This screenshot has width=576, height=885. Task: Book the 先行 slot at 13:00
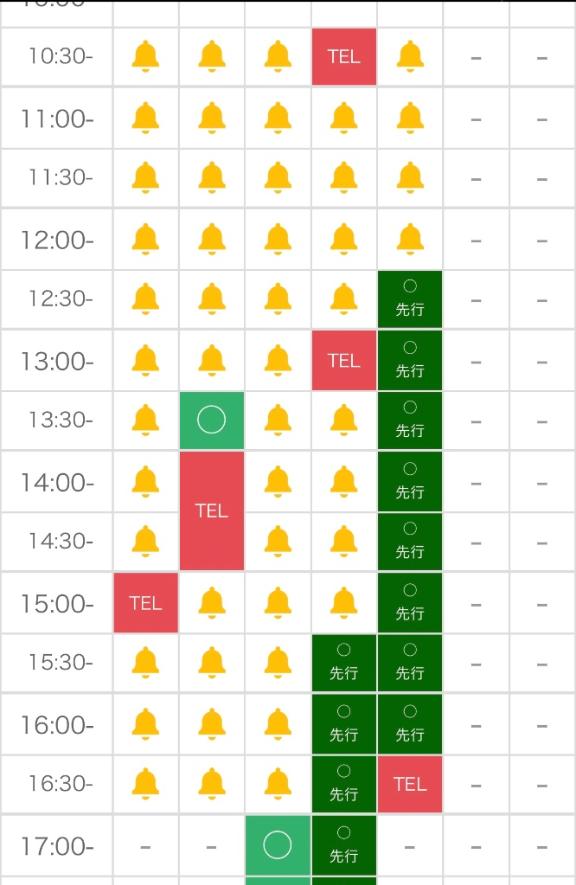[x=410, y=360]
